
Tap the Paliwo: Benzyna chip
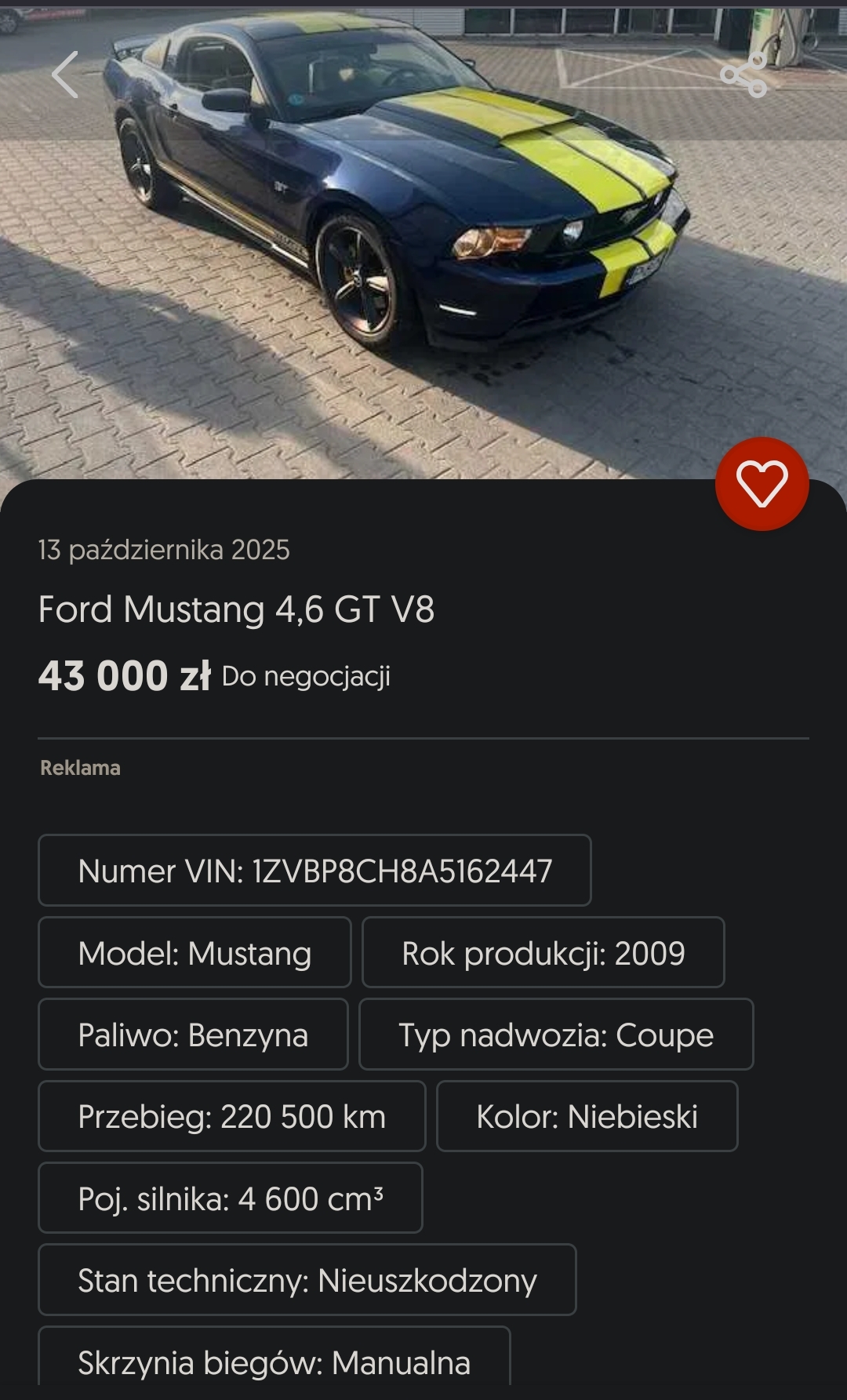click(x=193, y=1035)
